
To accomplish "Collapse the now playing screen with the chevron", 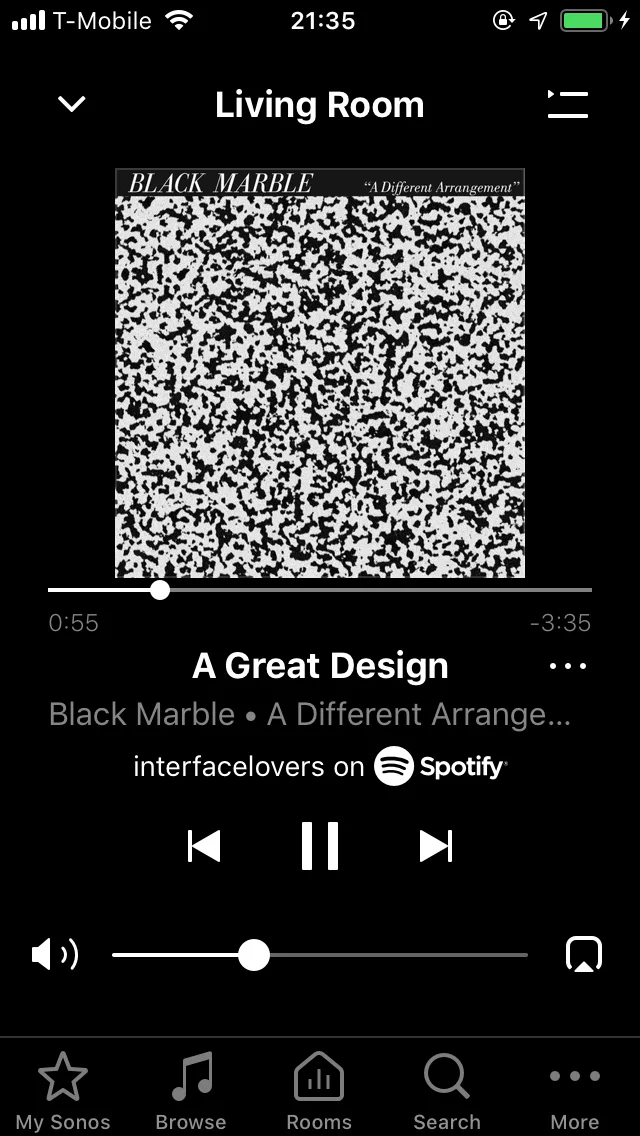I will 72,104.
